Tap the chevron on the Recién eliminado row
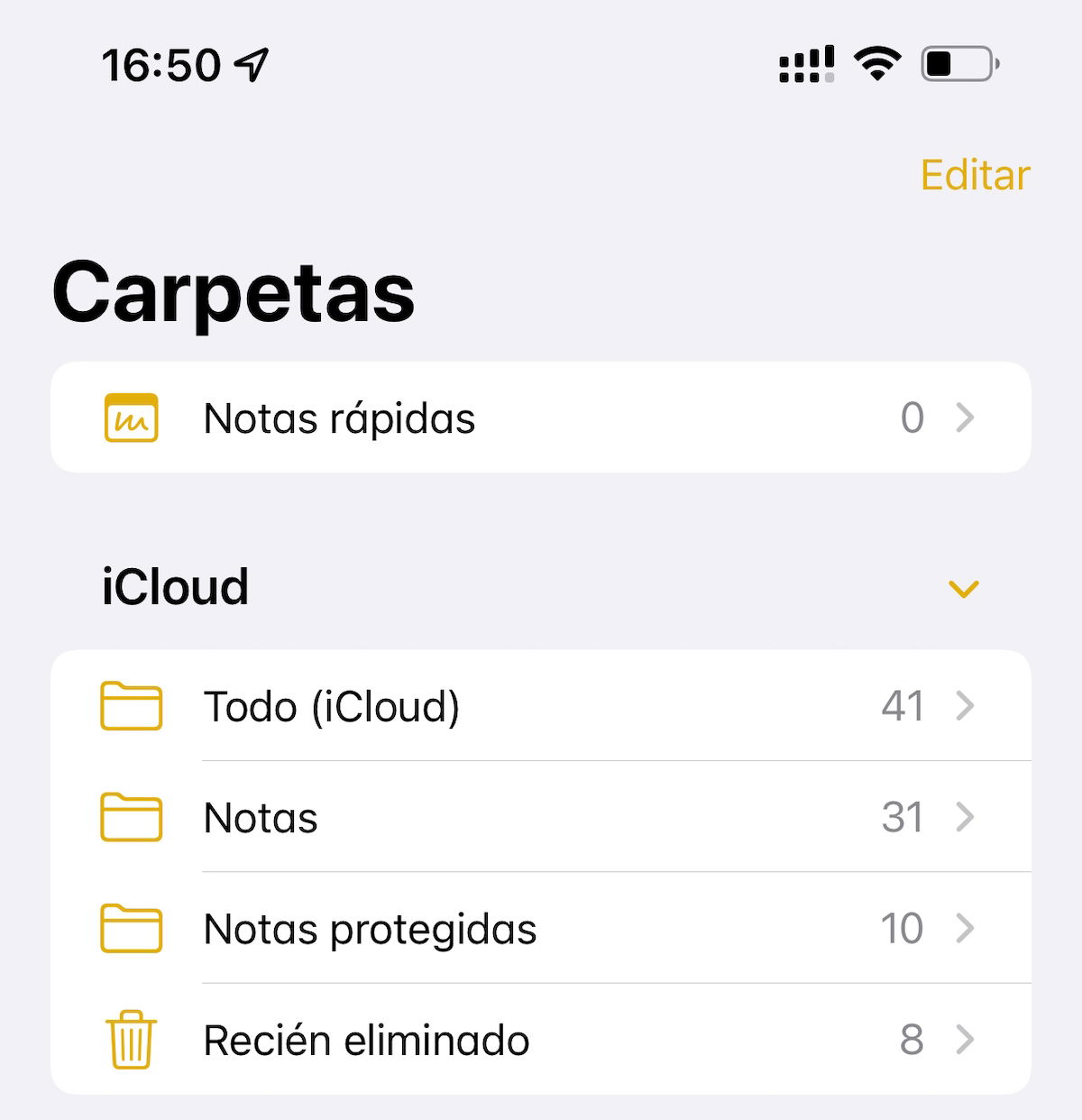The image size is (1082, 1120). point(967,1040)
